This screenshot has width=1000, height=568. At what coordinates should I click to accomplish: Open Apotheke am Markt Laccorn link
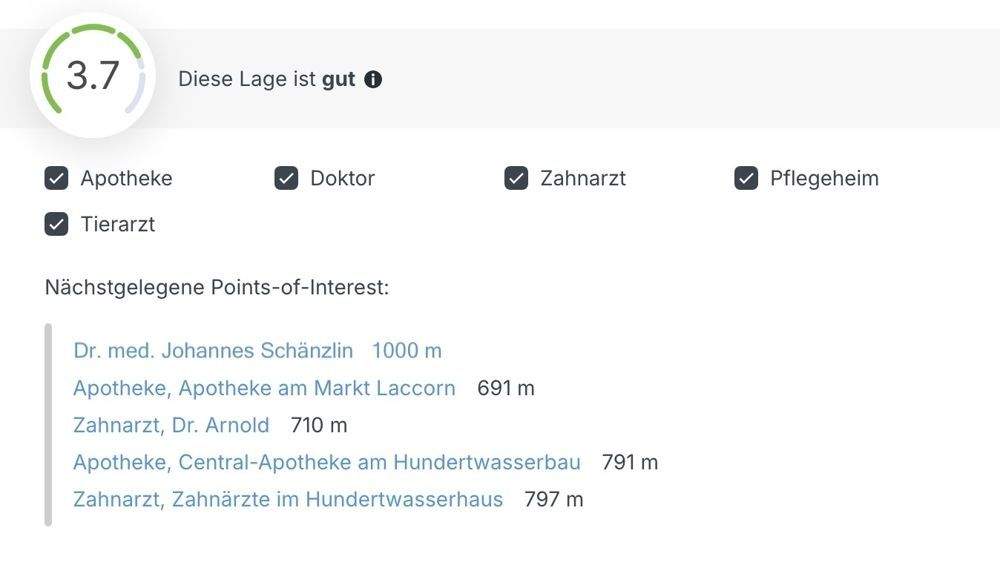pos(264,388)
